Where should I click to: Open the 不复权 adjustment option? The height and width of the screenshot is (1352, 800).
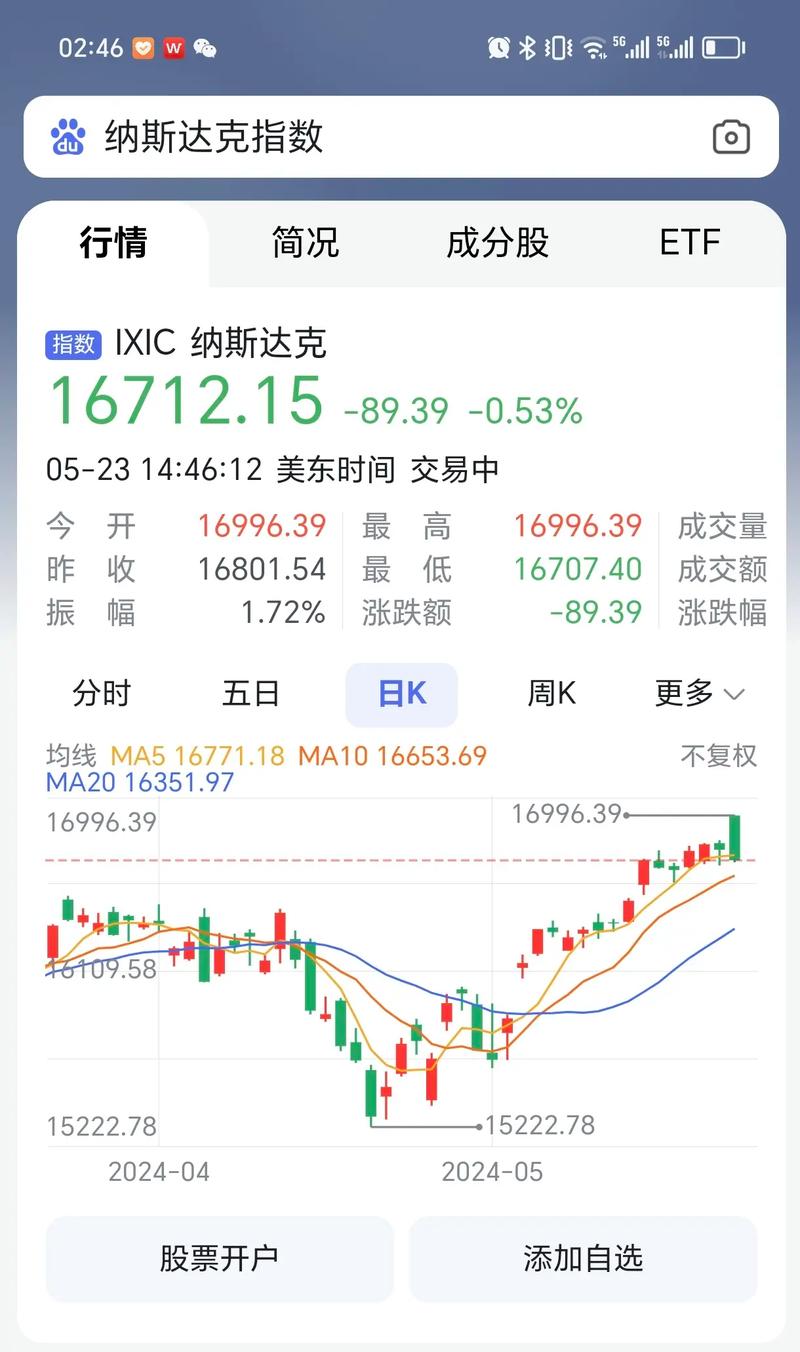coord(718,756)
